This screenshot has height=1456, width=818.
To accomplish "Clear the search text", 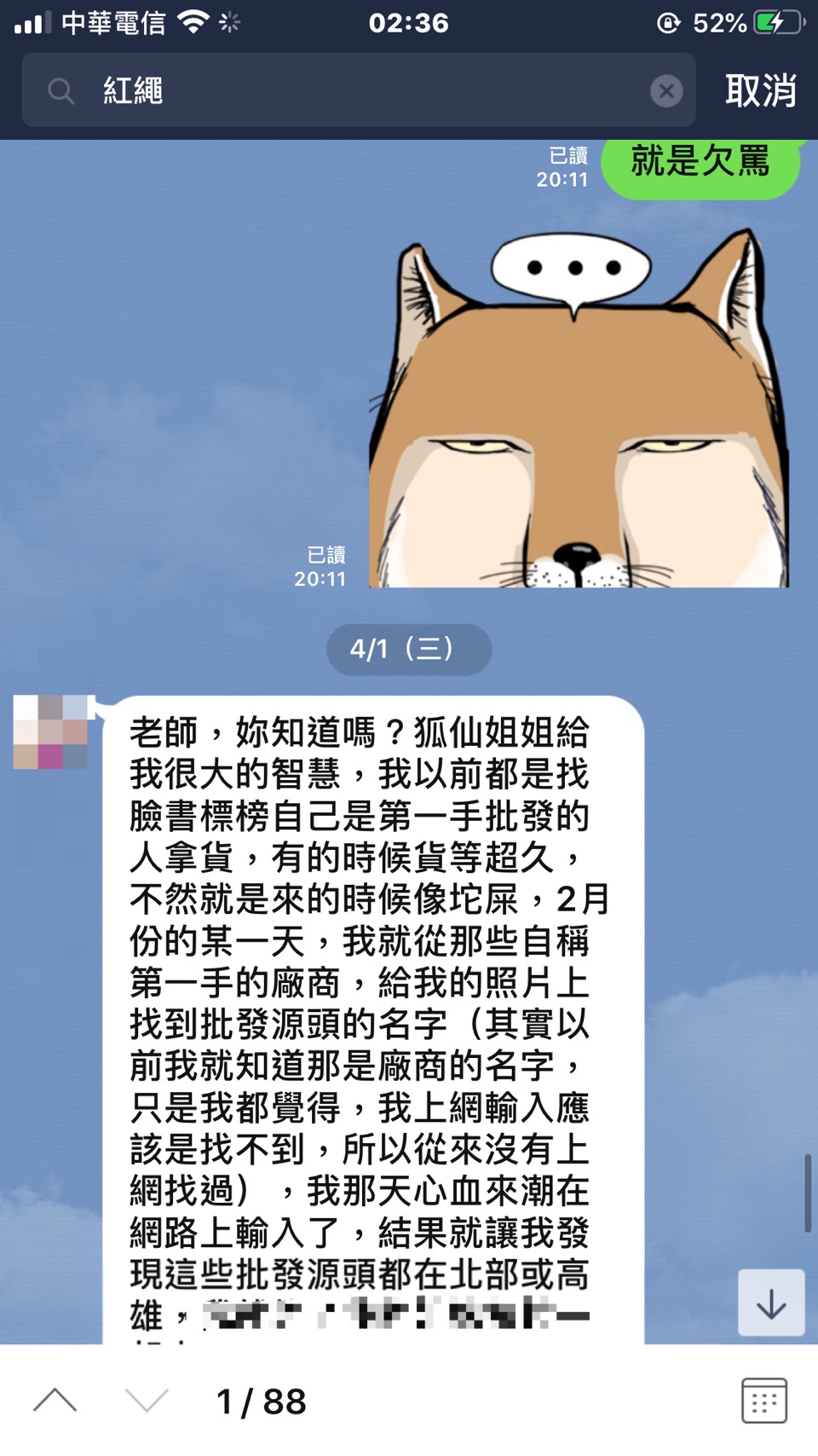I will 666,90.
